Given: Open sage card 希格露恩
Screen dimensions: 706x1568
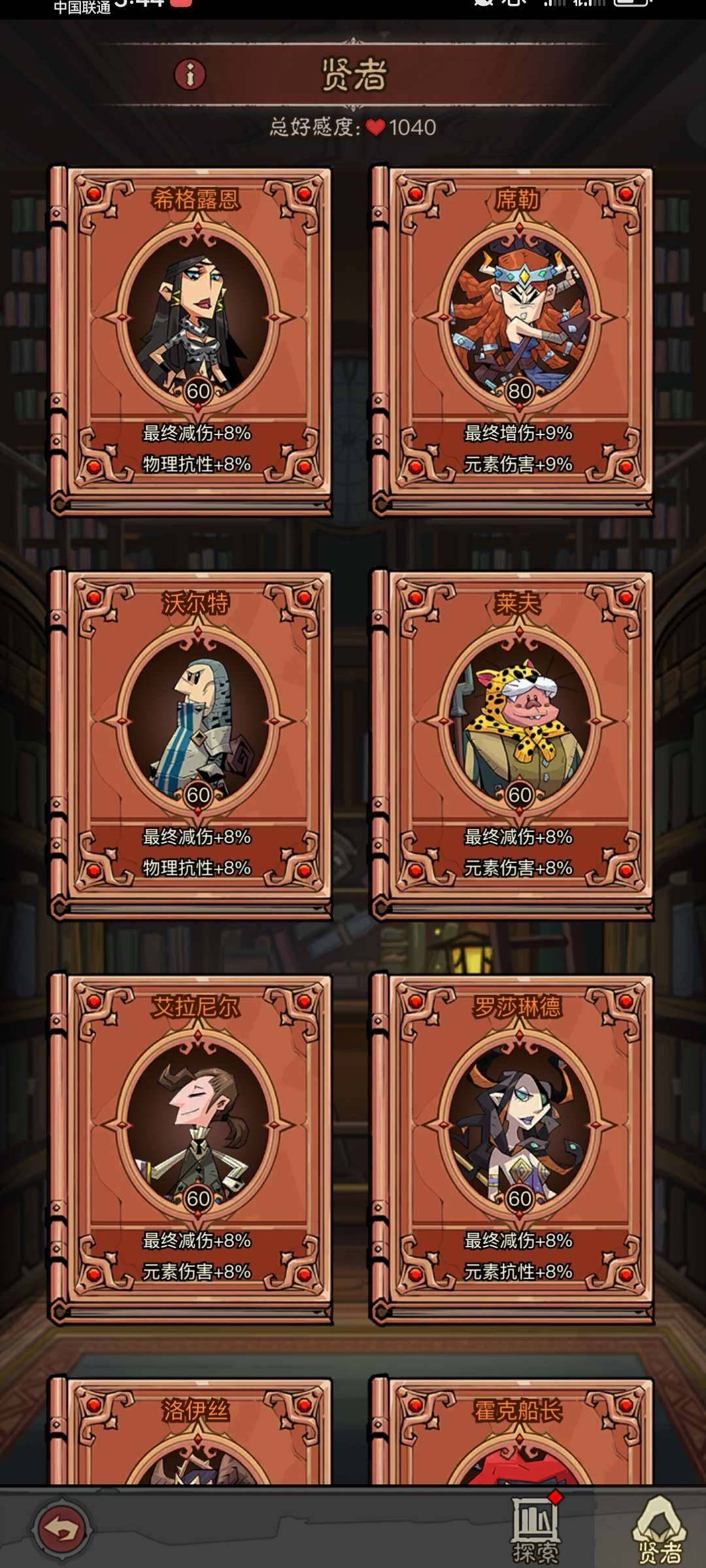Looking at the screenshot, I should pos(192,340).
